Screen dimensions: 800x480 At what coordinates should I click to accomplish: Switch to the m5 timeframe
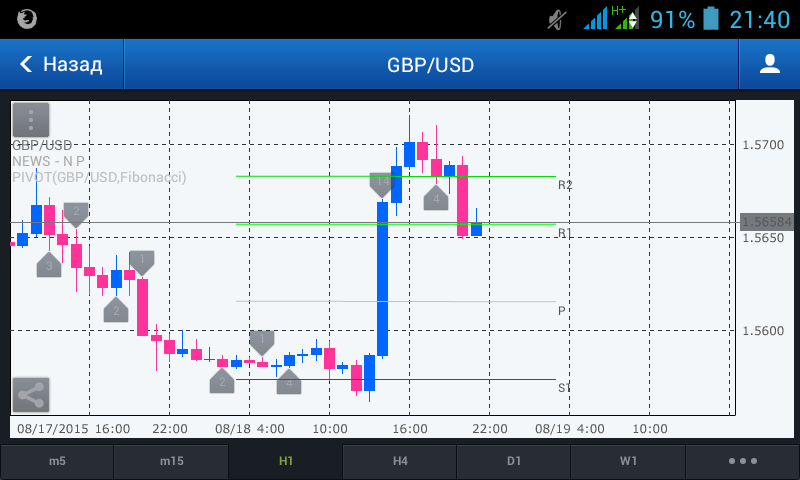click(57, 461)
